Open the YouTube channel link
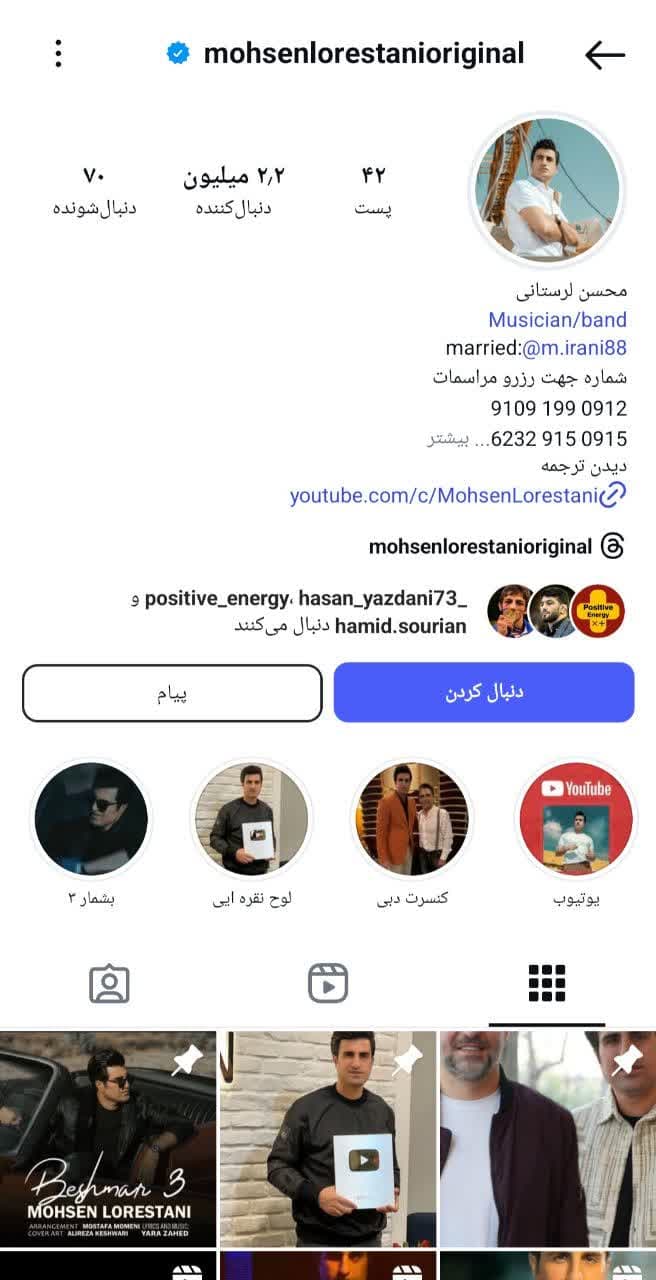Screen dimensions: 656x1280 pos(444,495)
